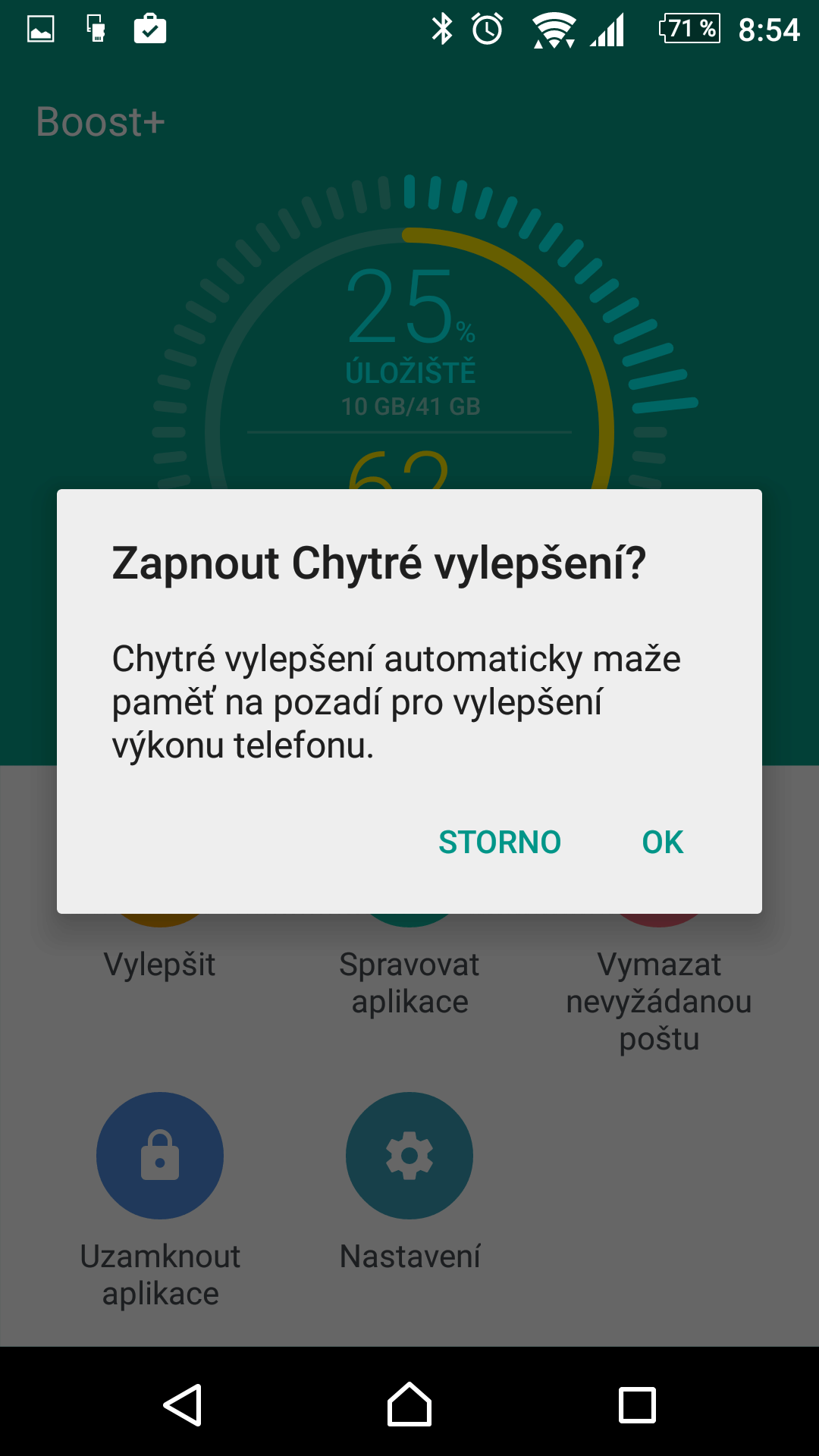Viewport: 819px width, 1456px height.
Task: Open the recent apps view
Action: point(637,1405)
